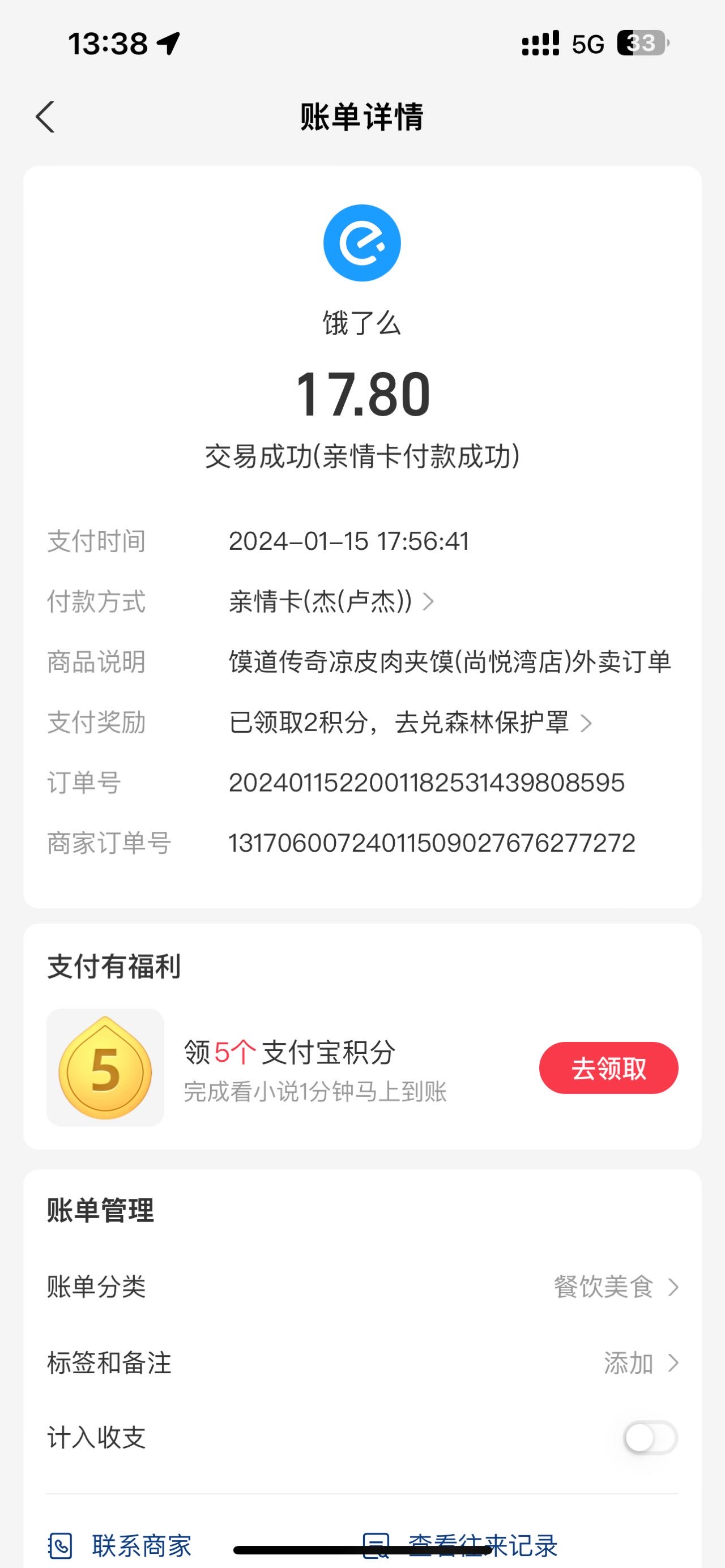Toggle the 计入收支 switch
This screenshot has width=725, height=1568.
point(650,1438)
